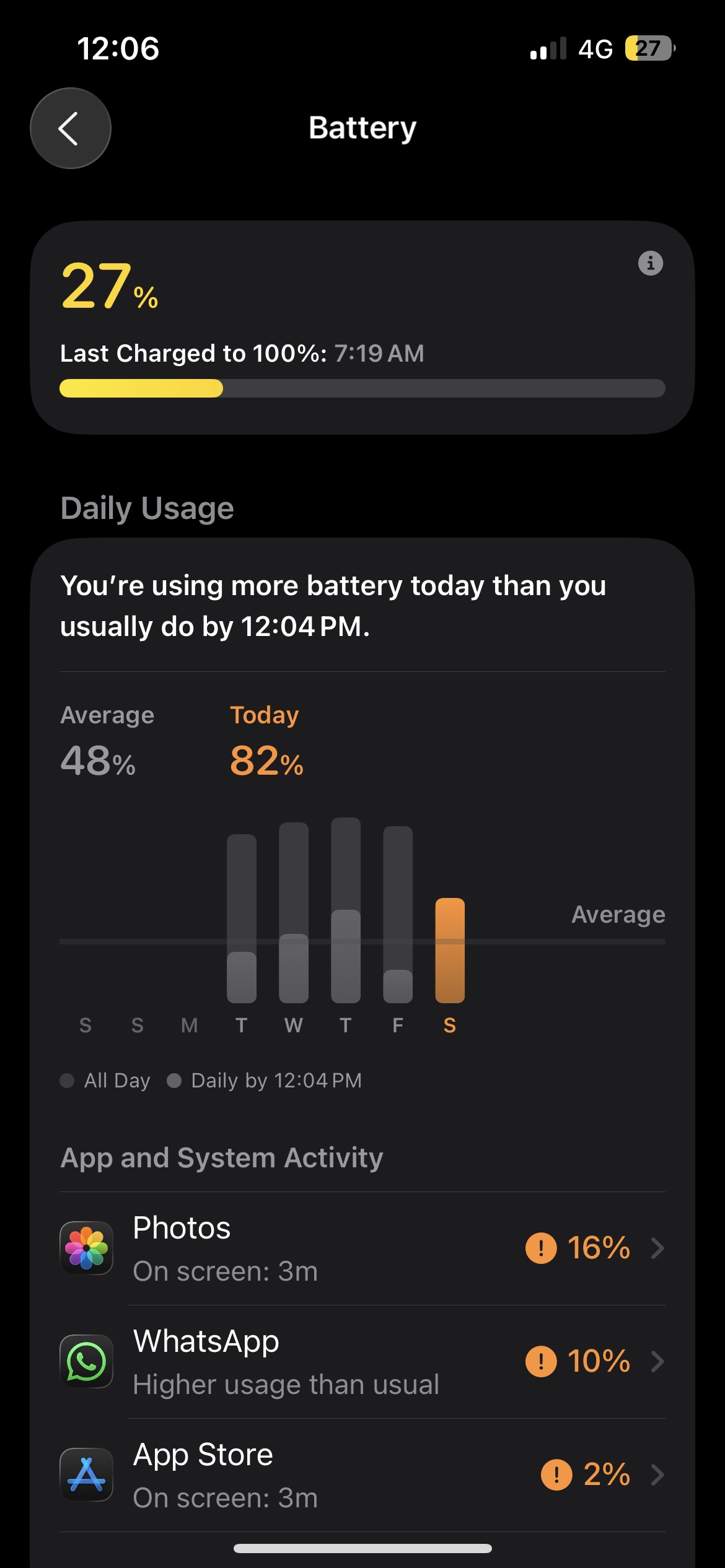
Task: Go back from Battery settings
Action: [71, 128]
